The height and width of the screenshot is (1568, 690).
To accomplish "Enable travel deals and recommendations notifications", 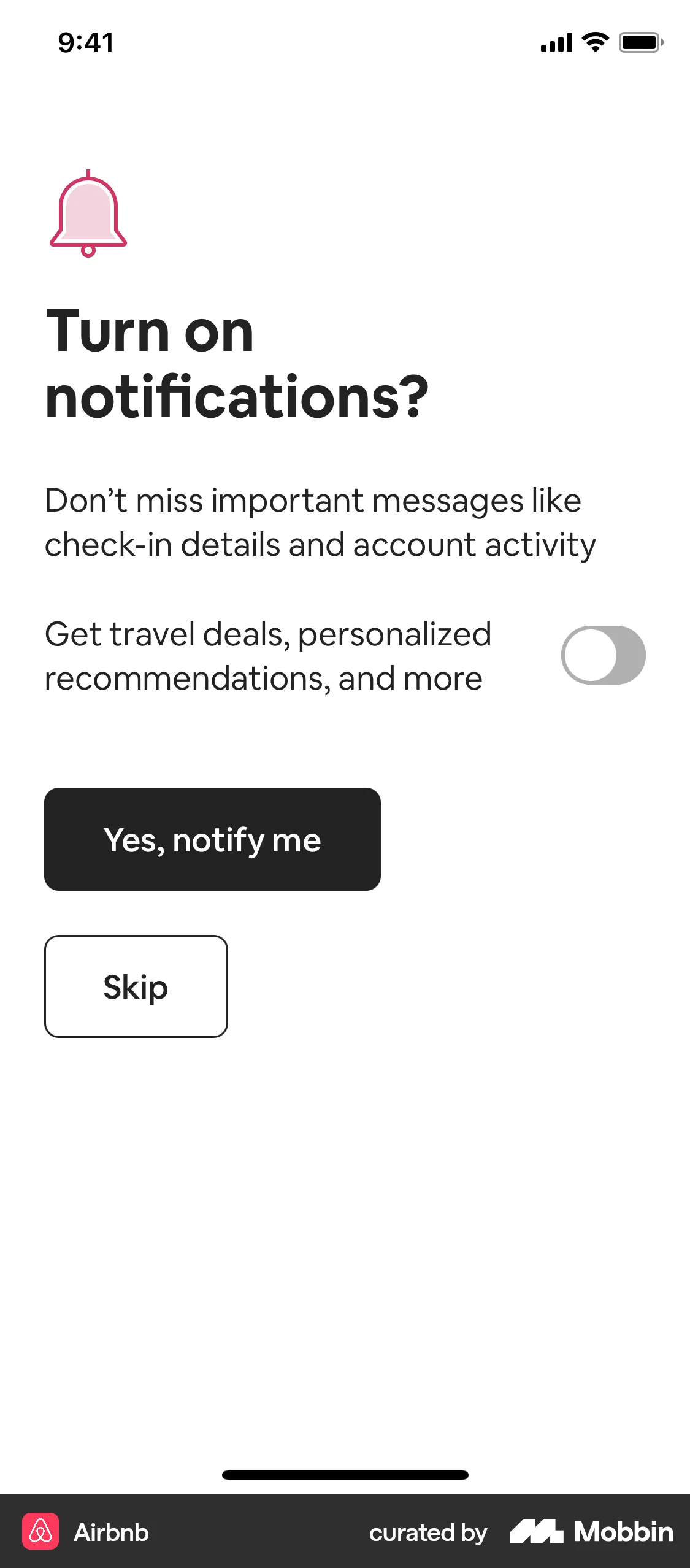I will pos(603,655).
